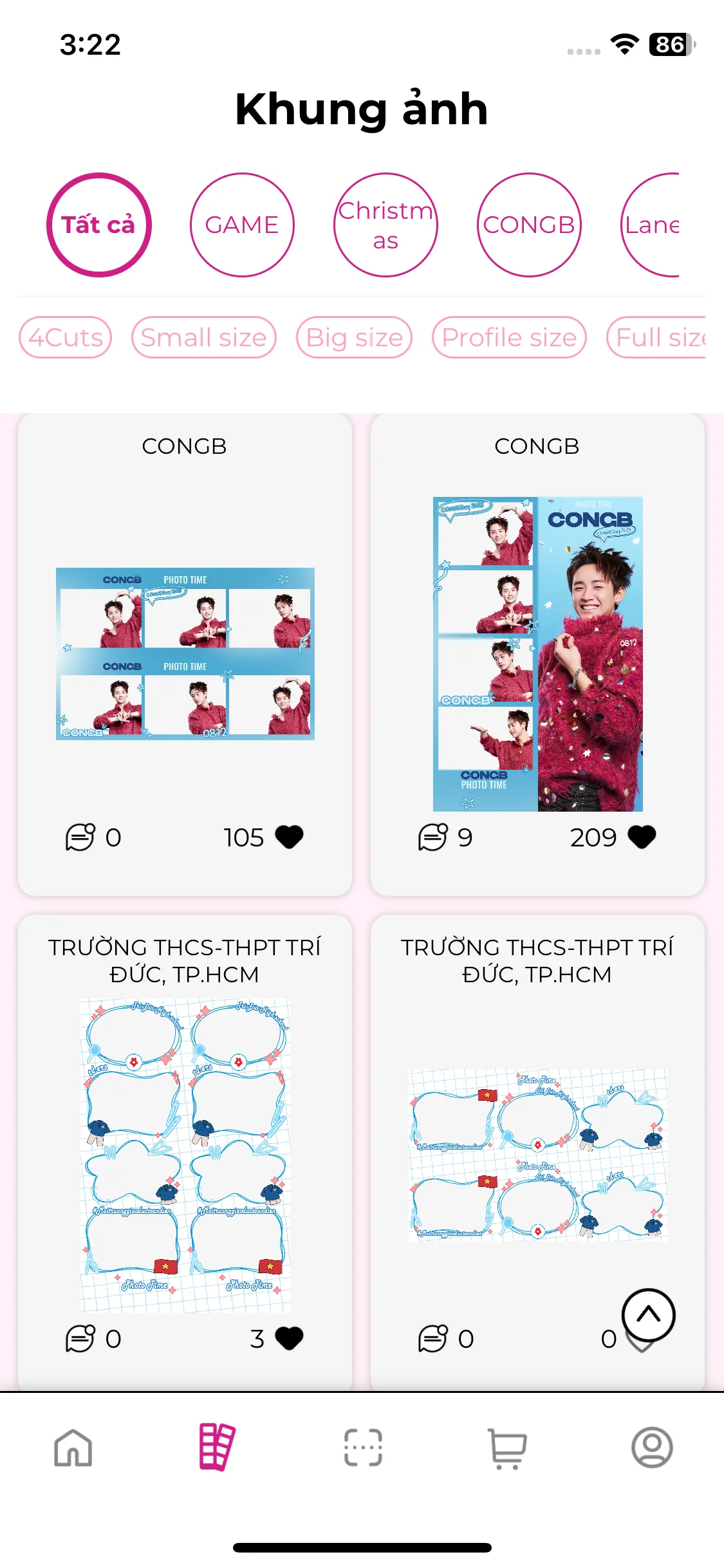Select the GAME category circle
This screenshot has height=1568, width=724.
(x=242, y=225)
